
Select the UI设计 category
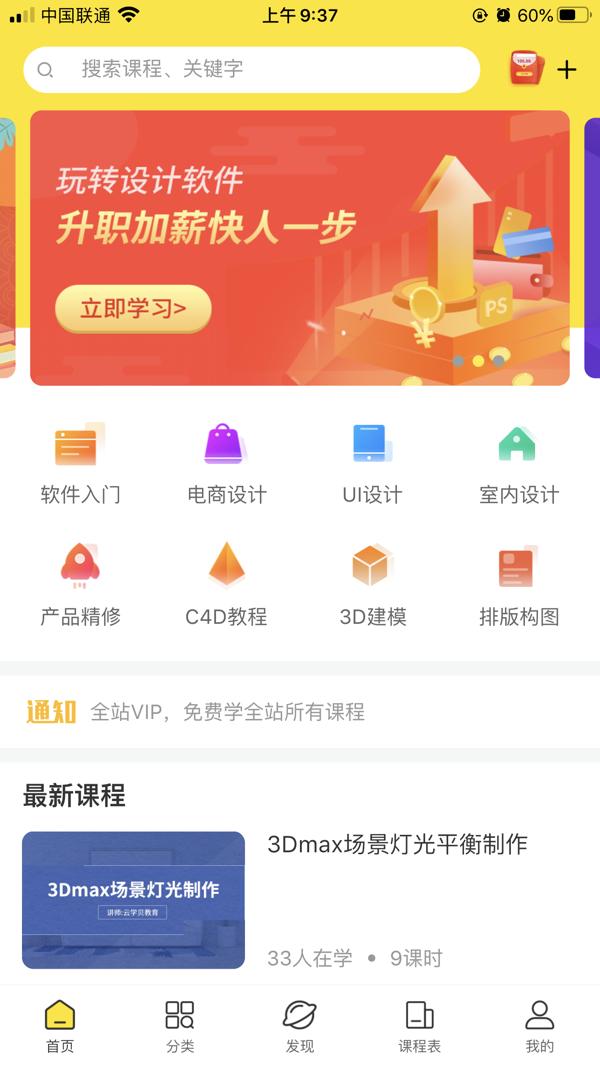point(372,462)
